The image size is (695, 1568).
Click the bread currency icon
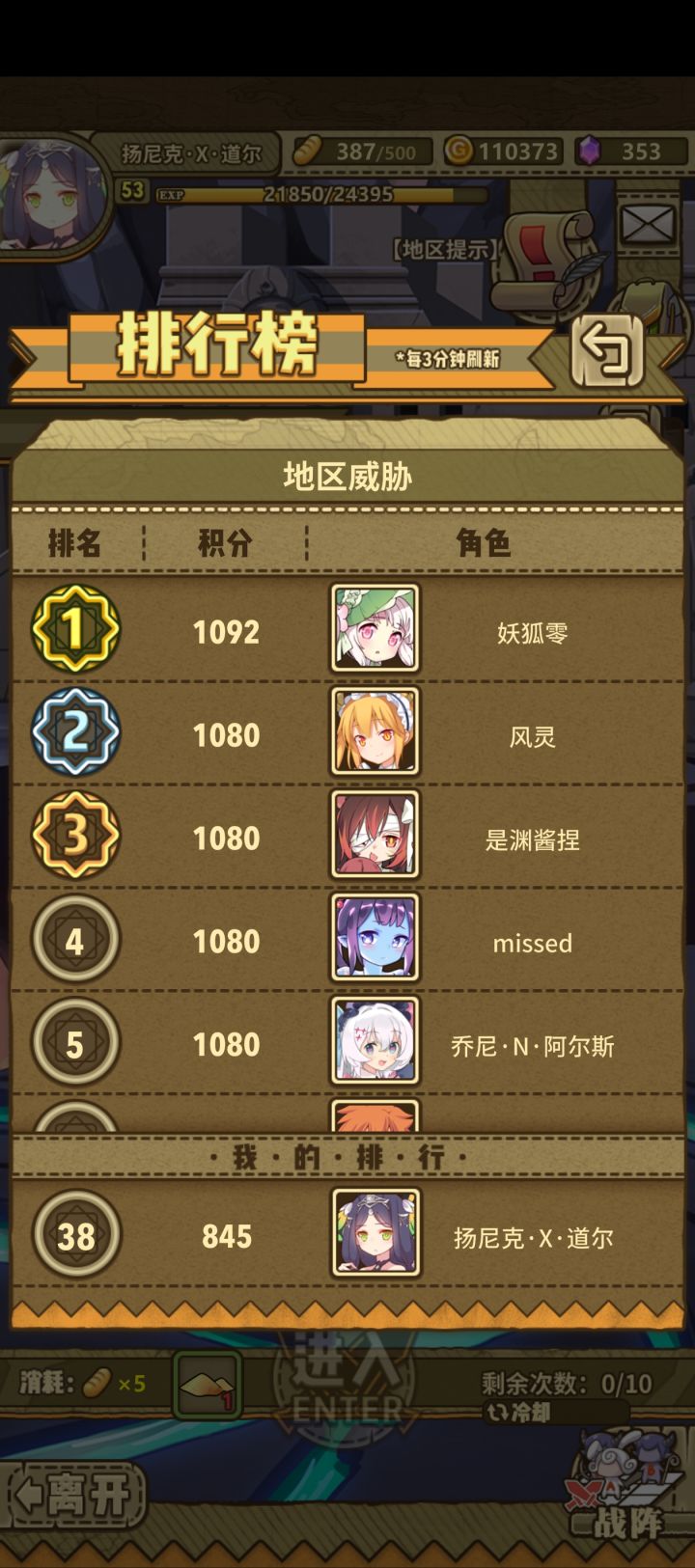click(x=307, y=151)
